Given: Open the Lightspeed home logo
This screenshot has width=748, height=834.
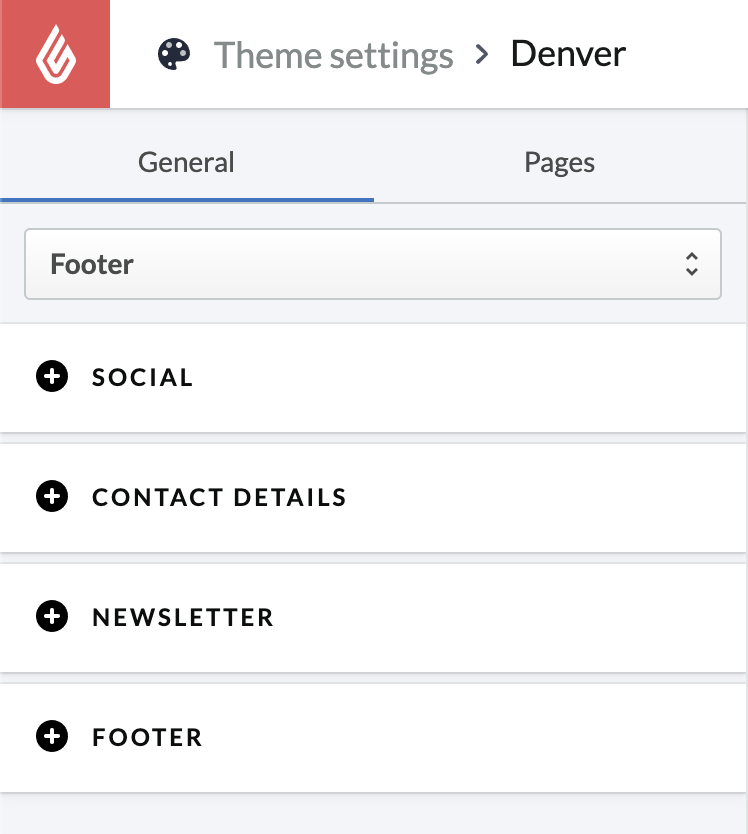Looking at the screenshot, I should (x=55, y=54).
